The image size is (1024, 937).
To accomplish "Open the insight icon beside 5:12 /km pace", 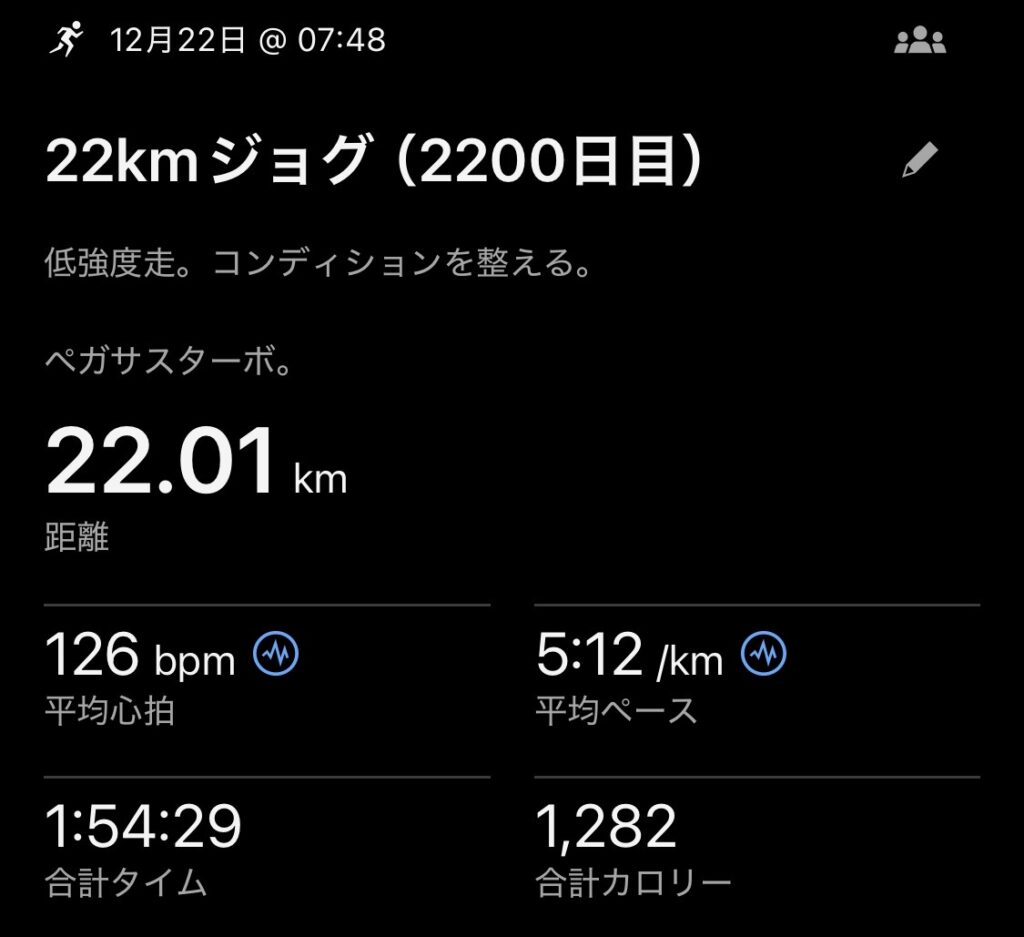I will pyautogui.click(x=764, y=655).
